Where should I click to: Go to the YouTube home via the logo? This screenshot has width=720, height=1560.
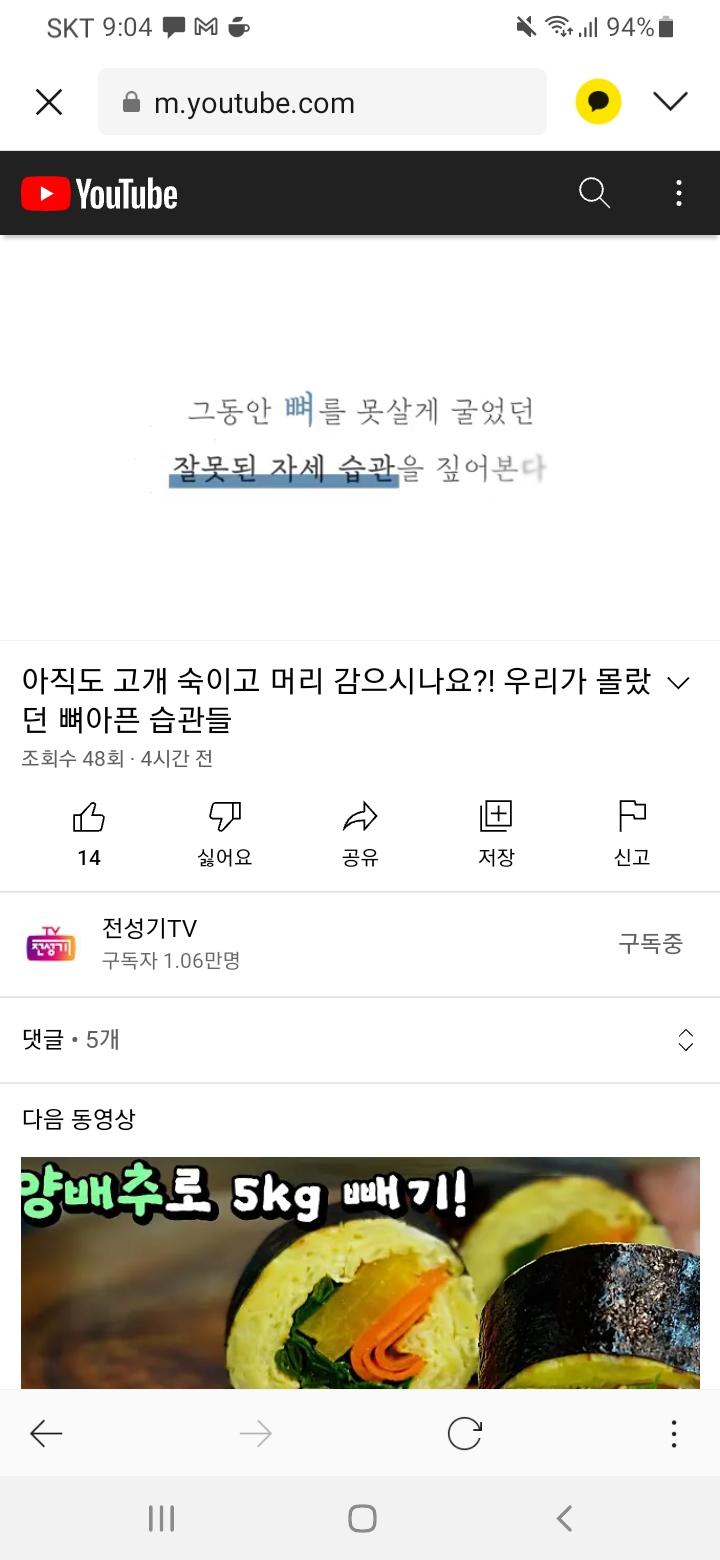(100, 194)
